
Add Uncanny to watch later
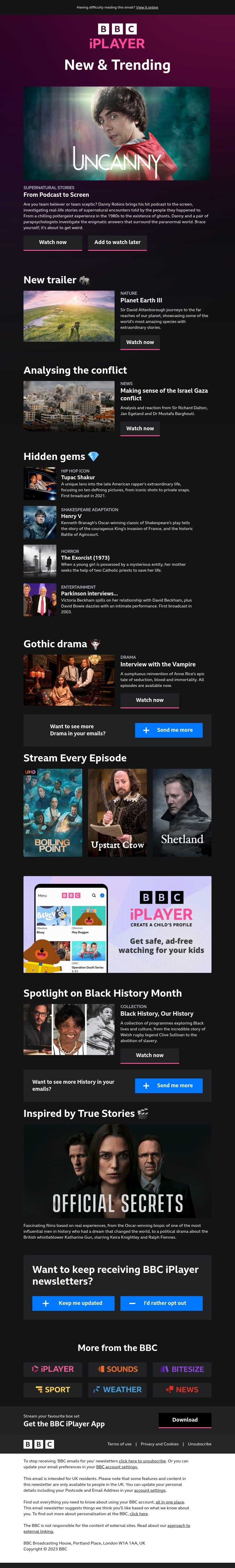click(117, 242)
